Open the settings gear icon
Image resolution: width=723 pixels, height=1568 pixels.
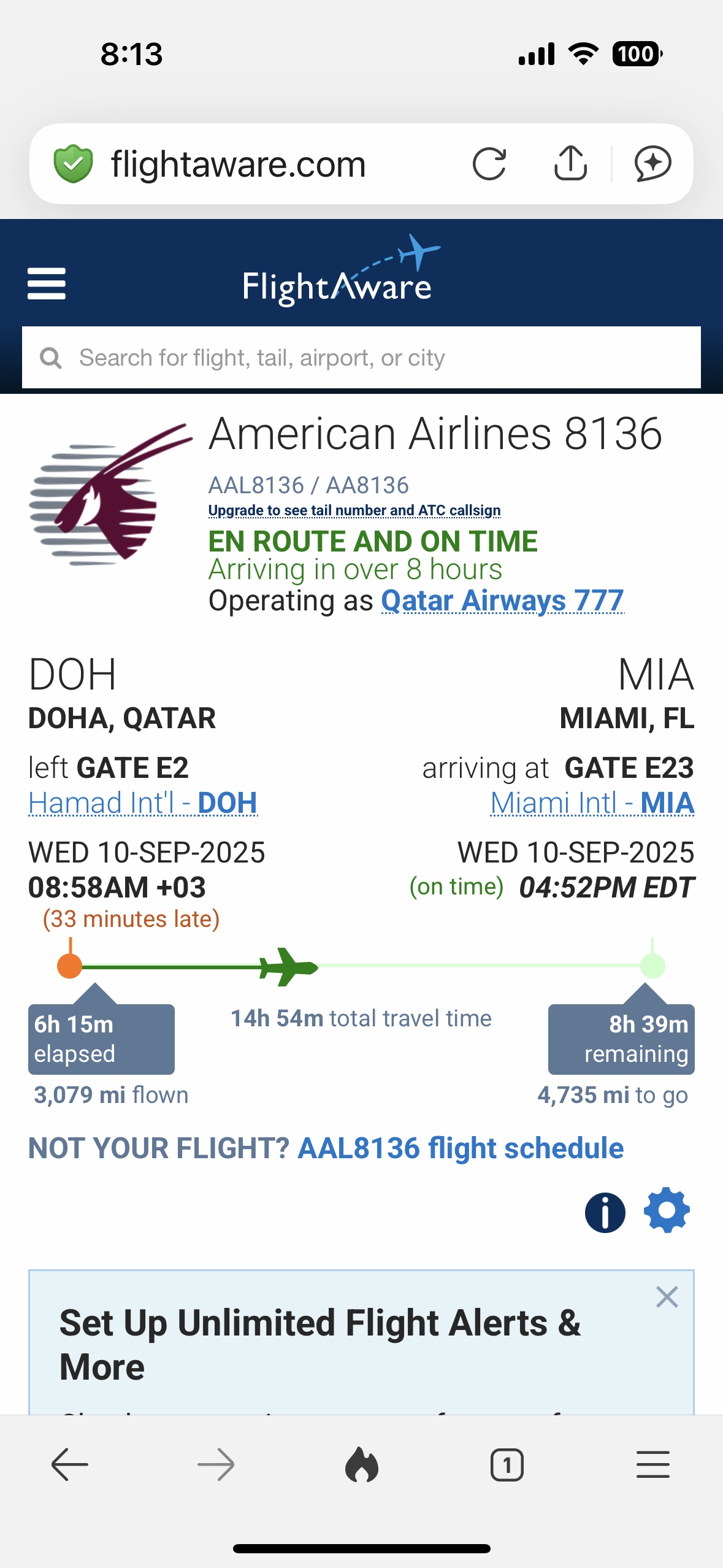[667, 1210]
